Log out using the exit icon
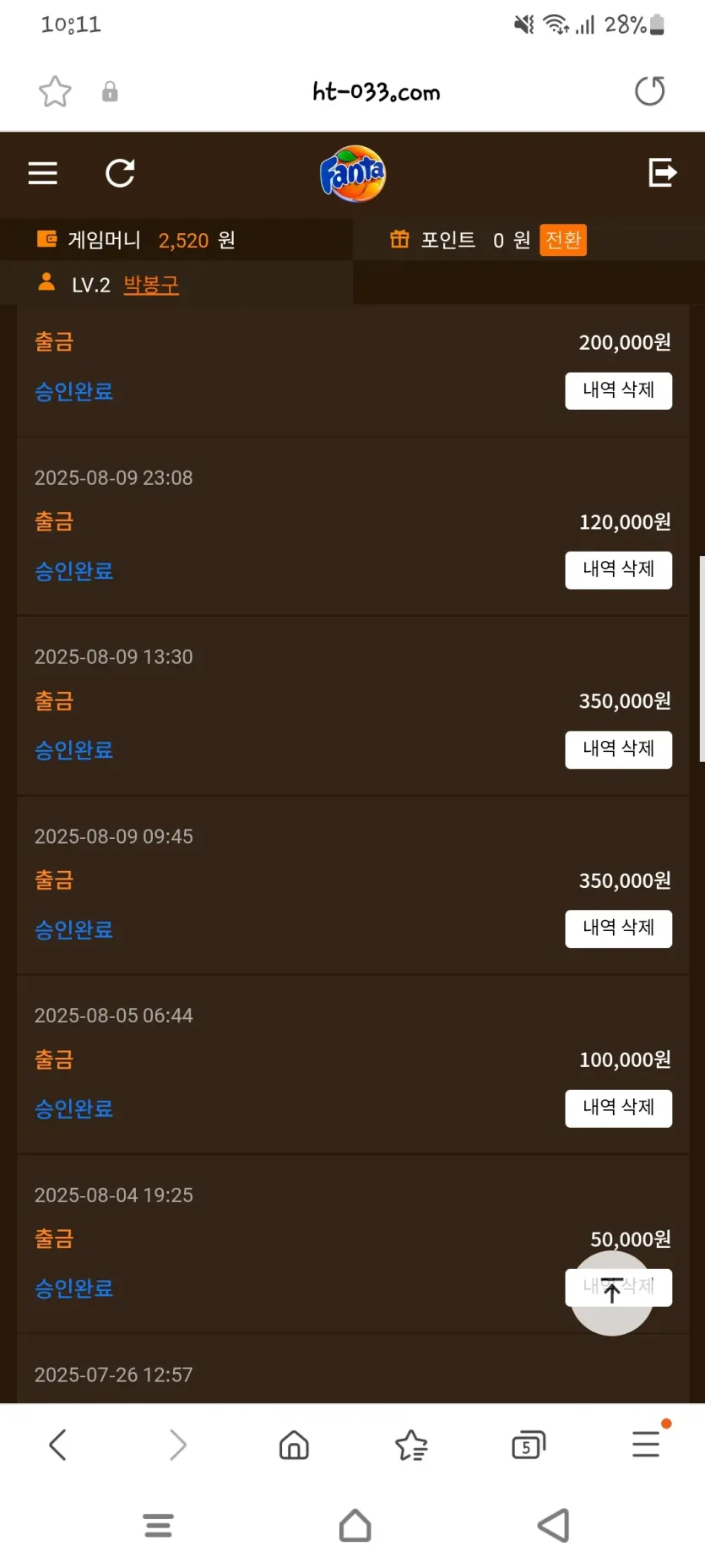705x1568 pixels. 662,172
